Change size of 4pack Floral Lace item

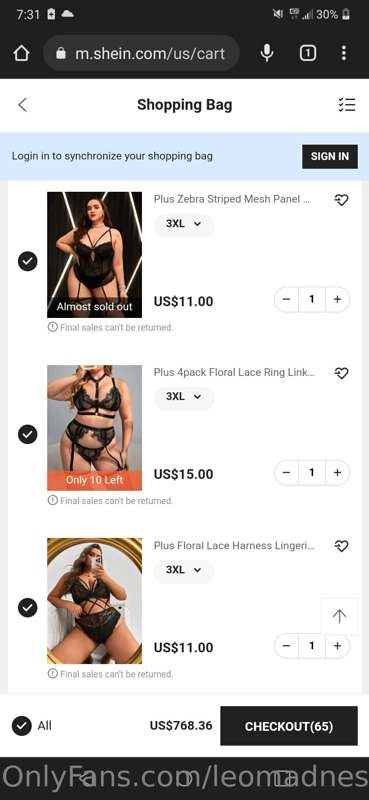(184, 397)
